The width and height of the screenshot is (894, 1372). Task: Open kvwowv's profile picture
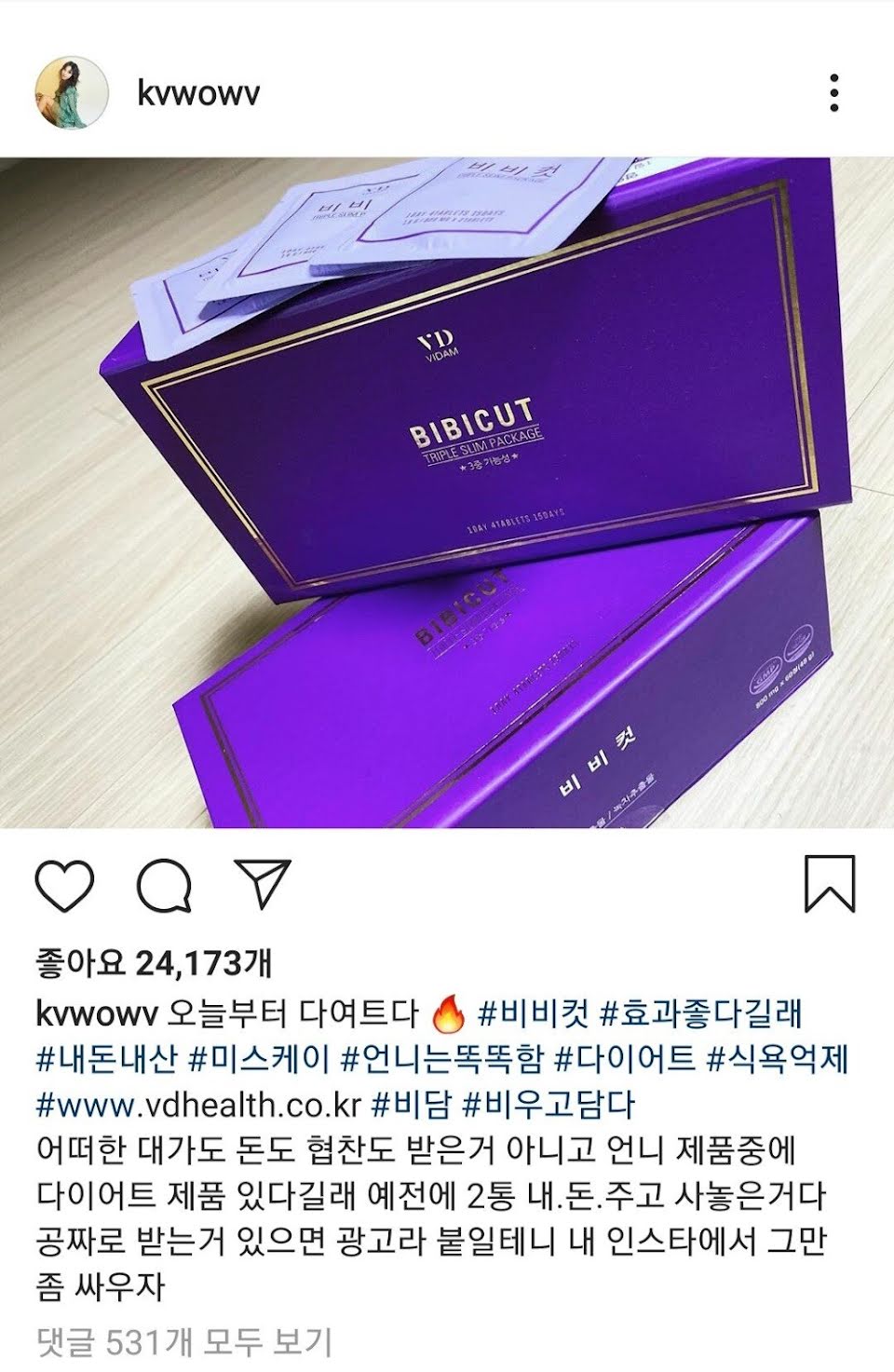point(63,94)
